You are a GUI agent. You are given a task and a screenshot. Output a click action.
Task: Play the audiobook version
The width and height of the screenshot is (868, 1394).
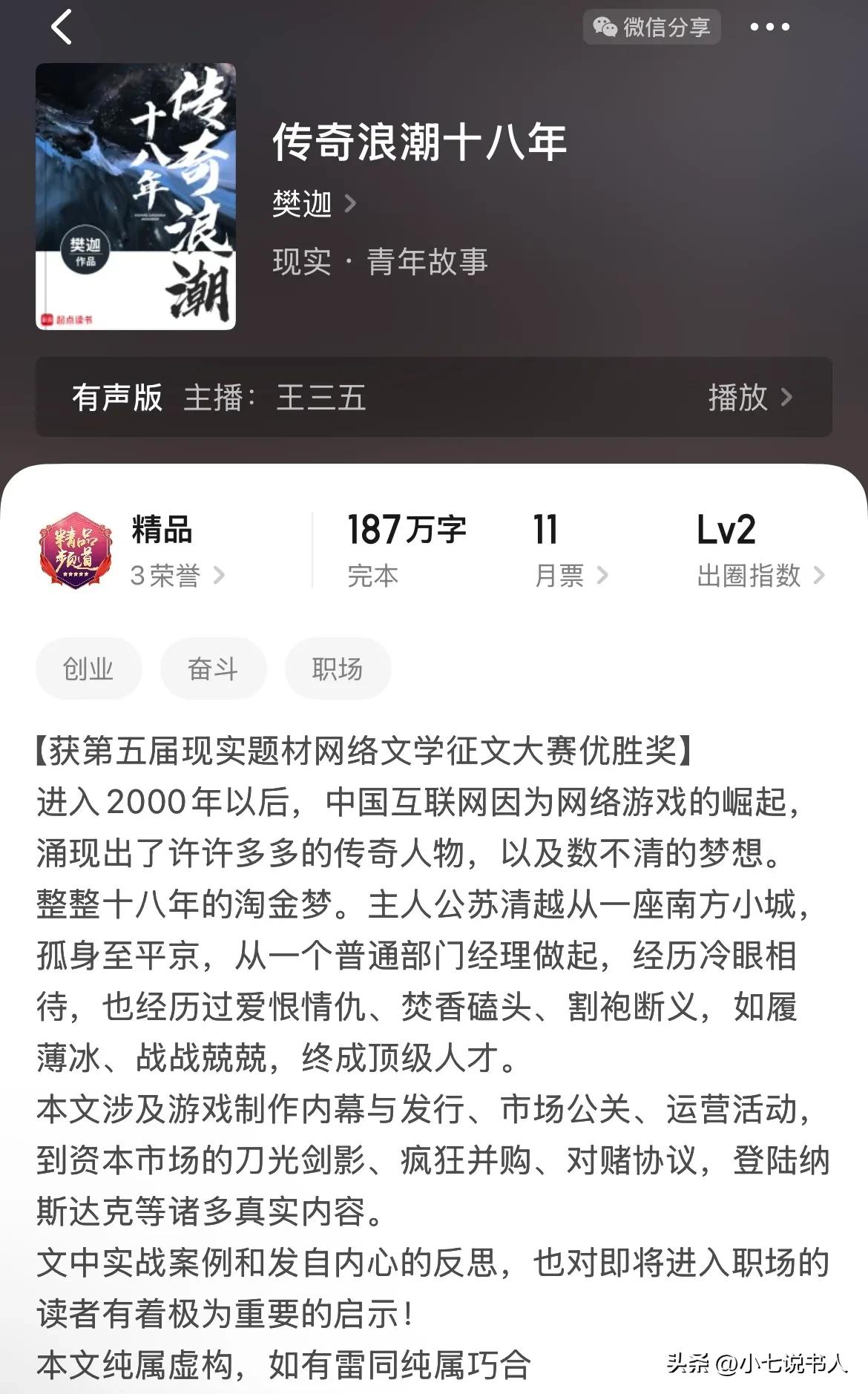pyautogui.click(x=749, y=398)
